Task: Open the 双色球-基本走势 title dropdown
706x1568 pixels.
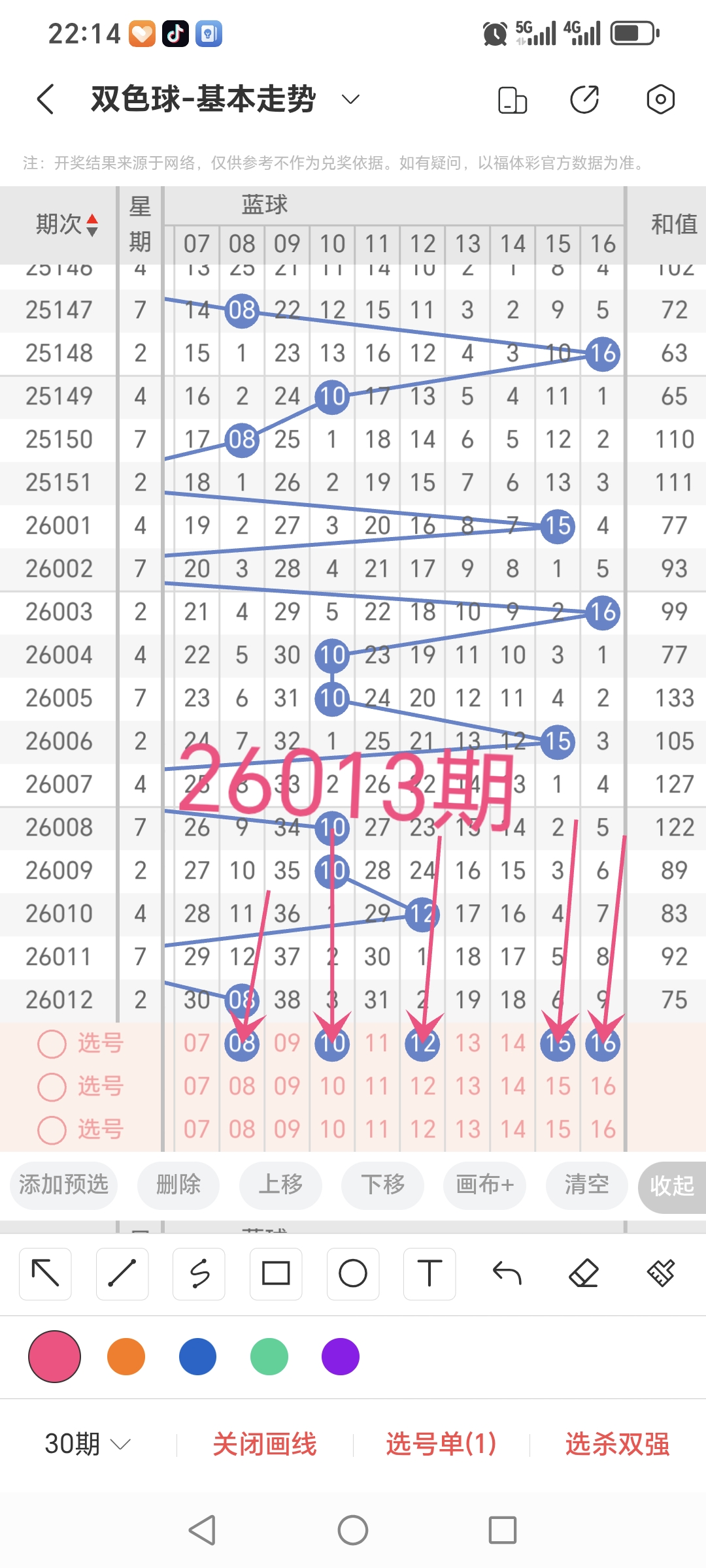Action: point(349,99)
